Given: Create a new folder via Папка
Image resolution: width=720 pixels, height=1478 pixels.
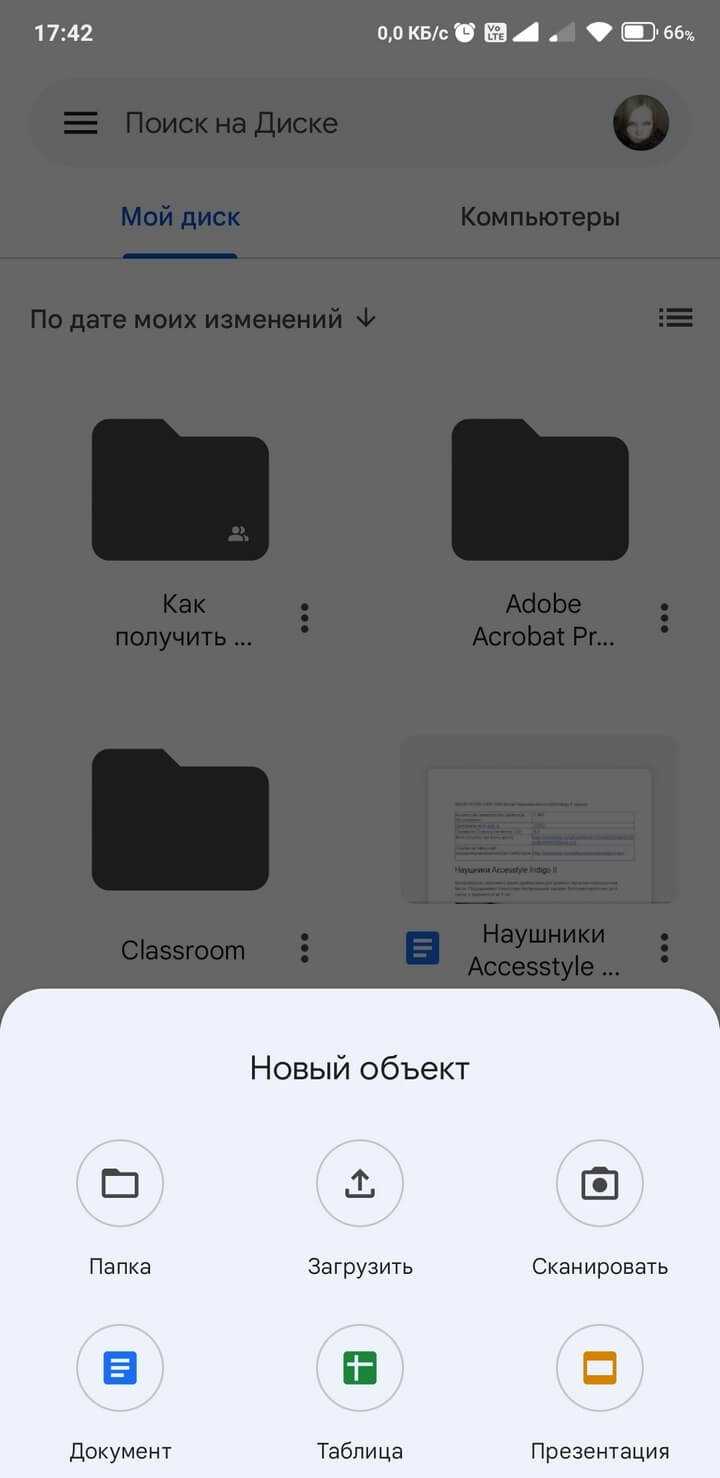Looking at the screenshot, I should tap(120, 1184).
